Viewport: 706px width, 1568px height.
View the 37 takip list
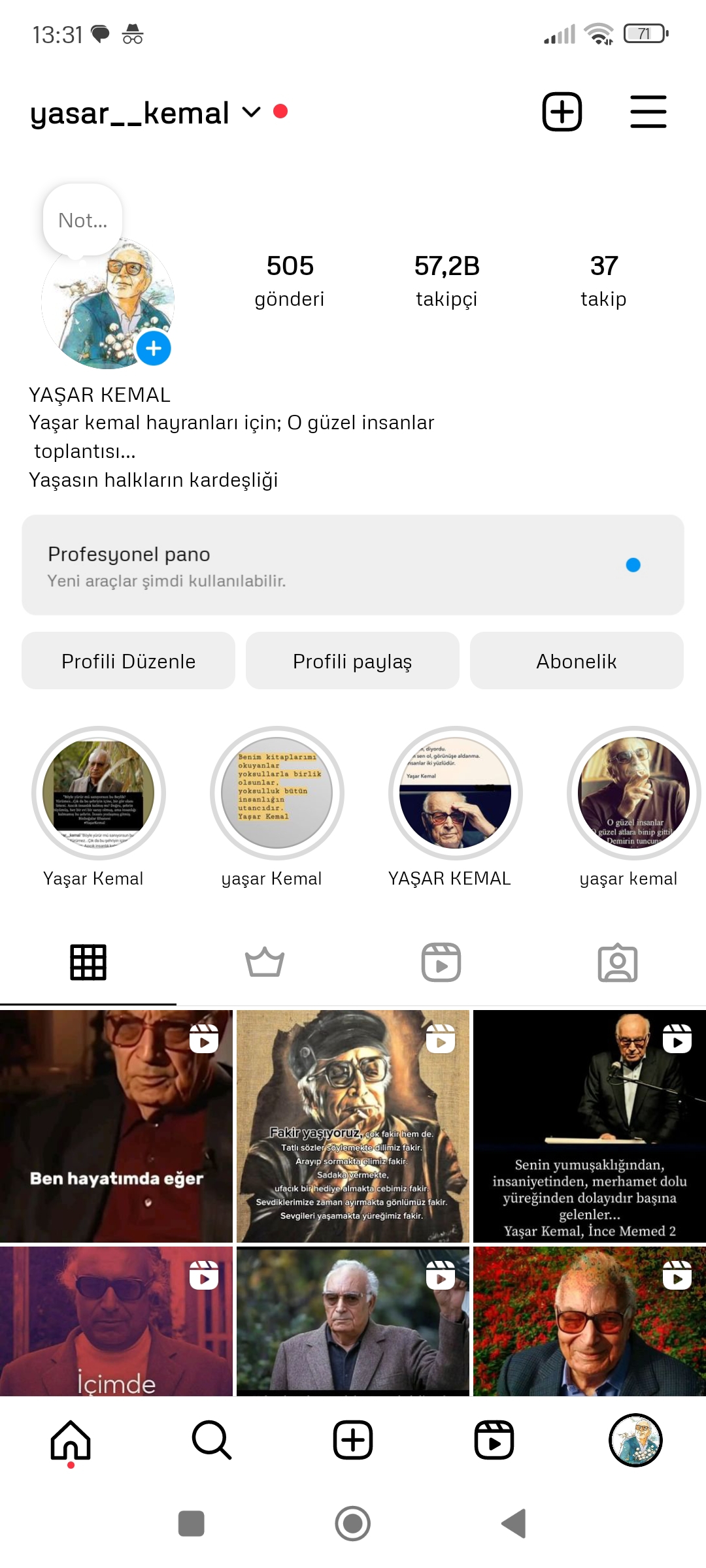pyautogui.click(x=604, y=281)
